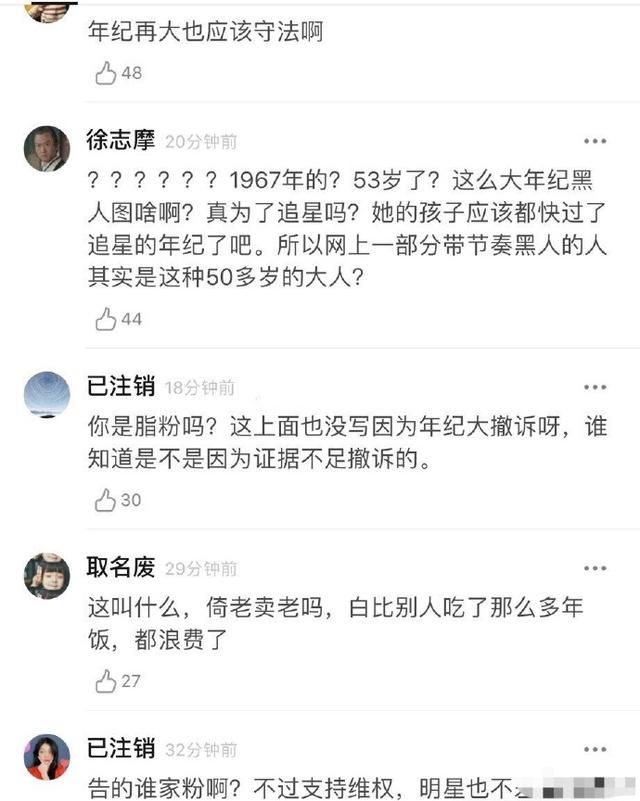Like 徐志摩's comment

point(106,319)
